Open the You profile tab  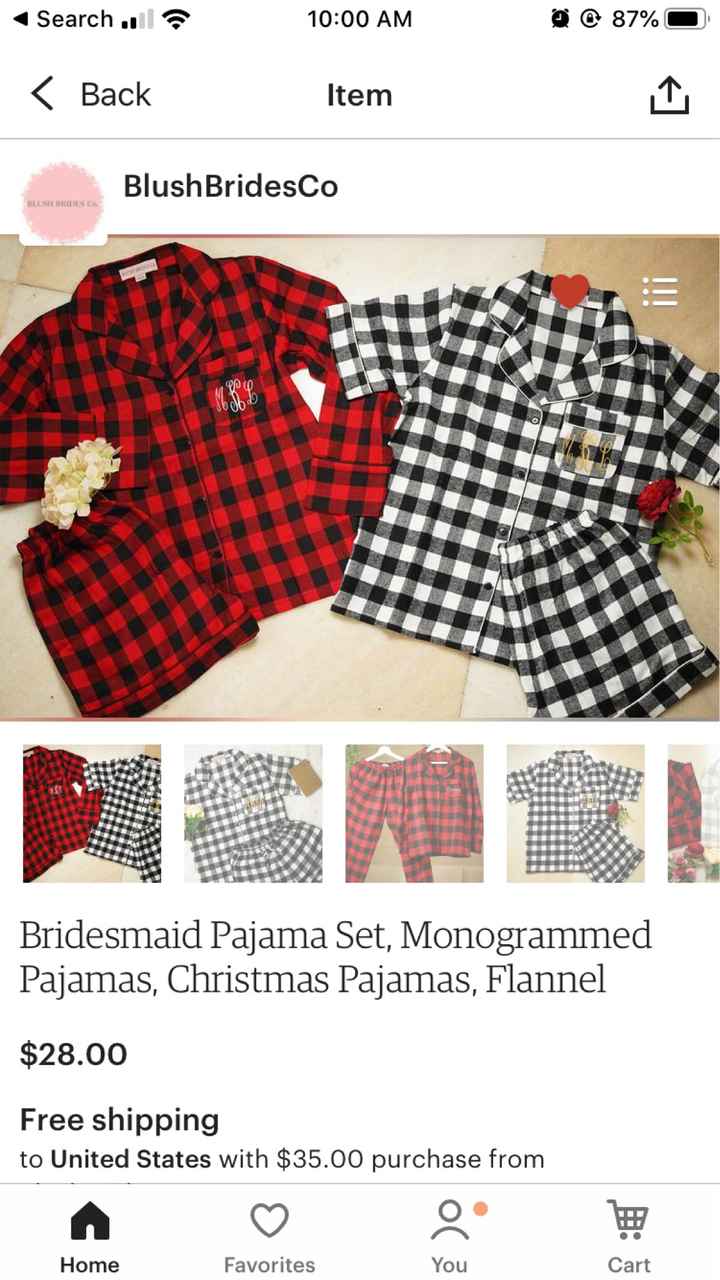449,1238
